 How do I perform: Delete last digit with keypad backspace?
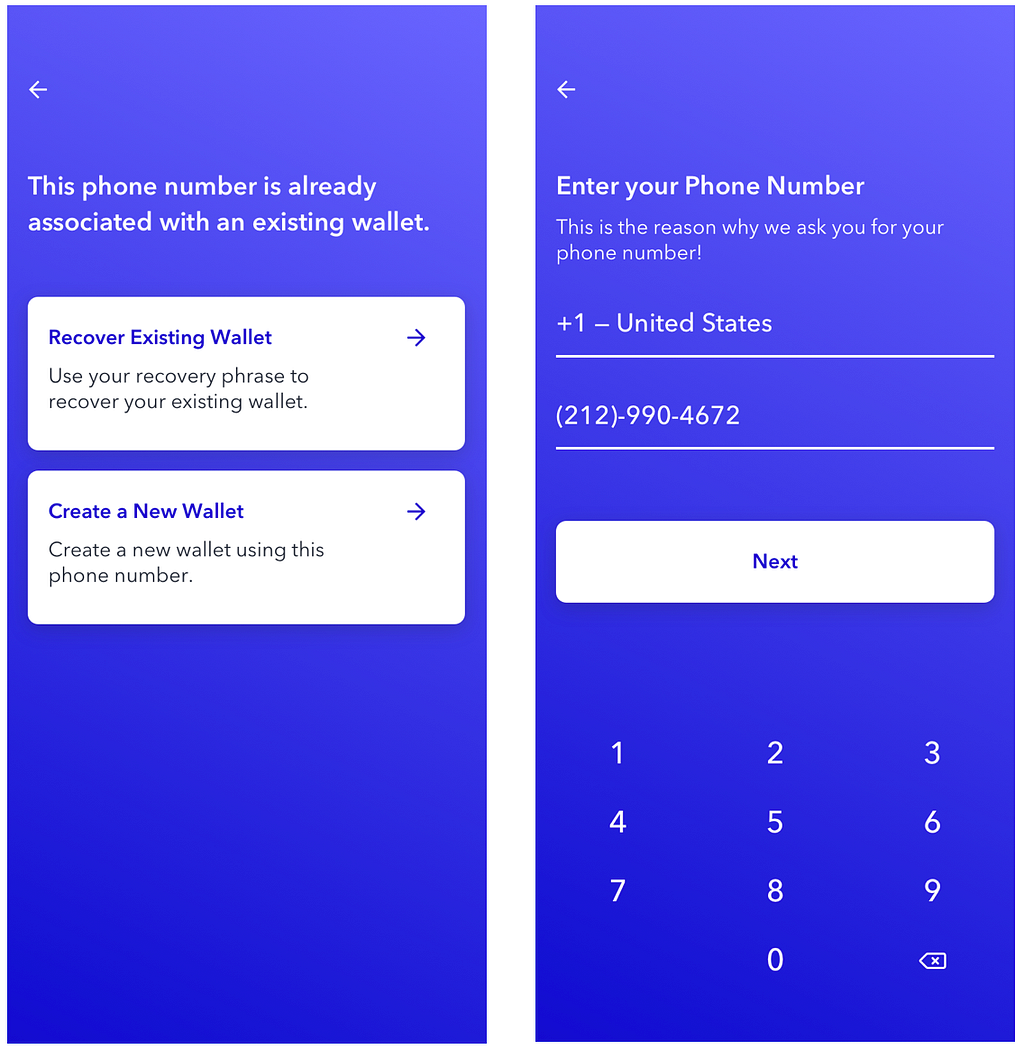[x=932, y=961]
